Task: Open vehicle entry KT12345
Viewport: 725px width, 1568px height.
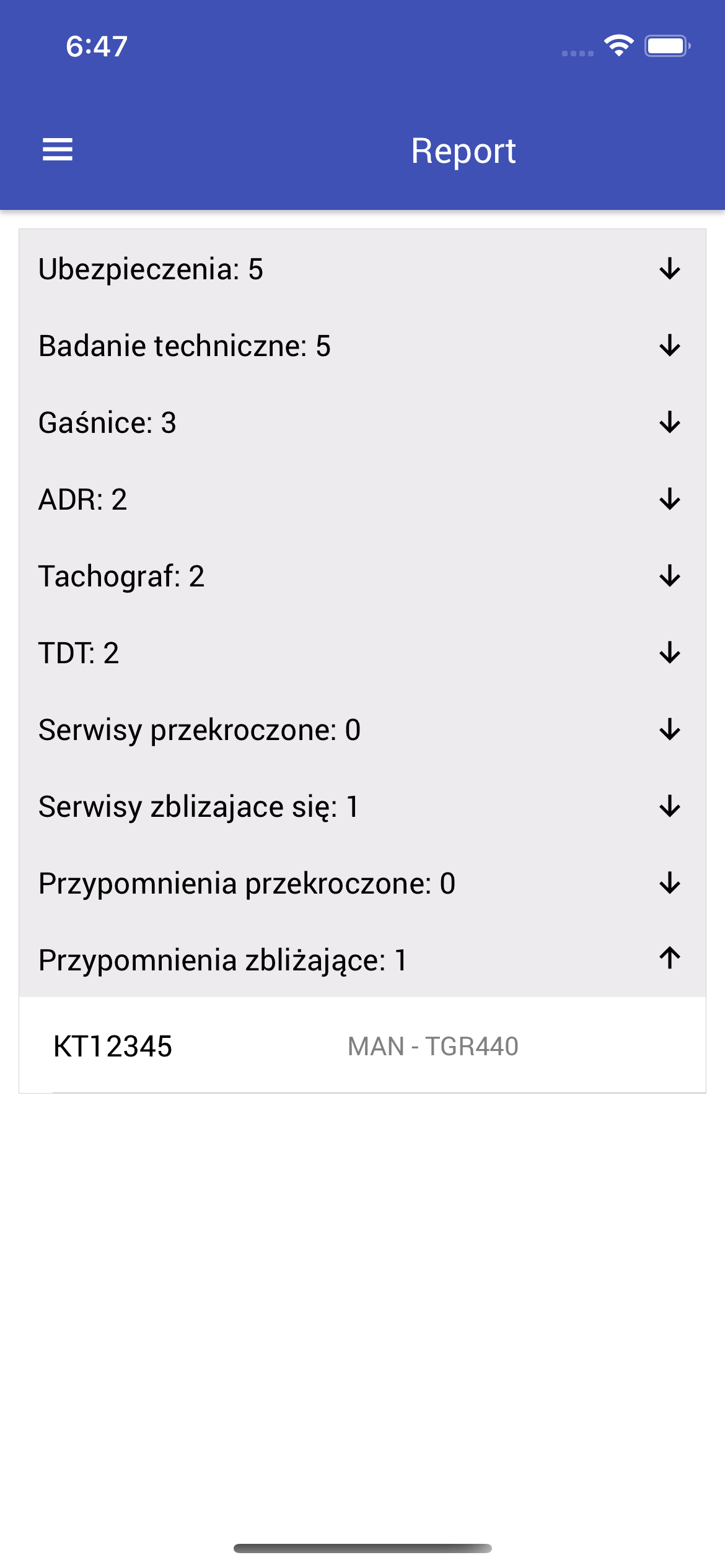Action: (x=113, y=1046)
